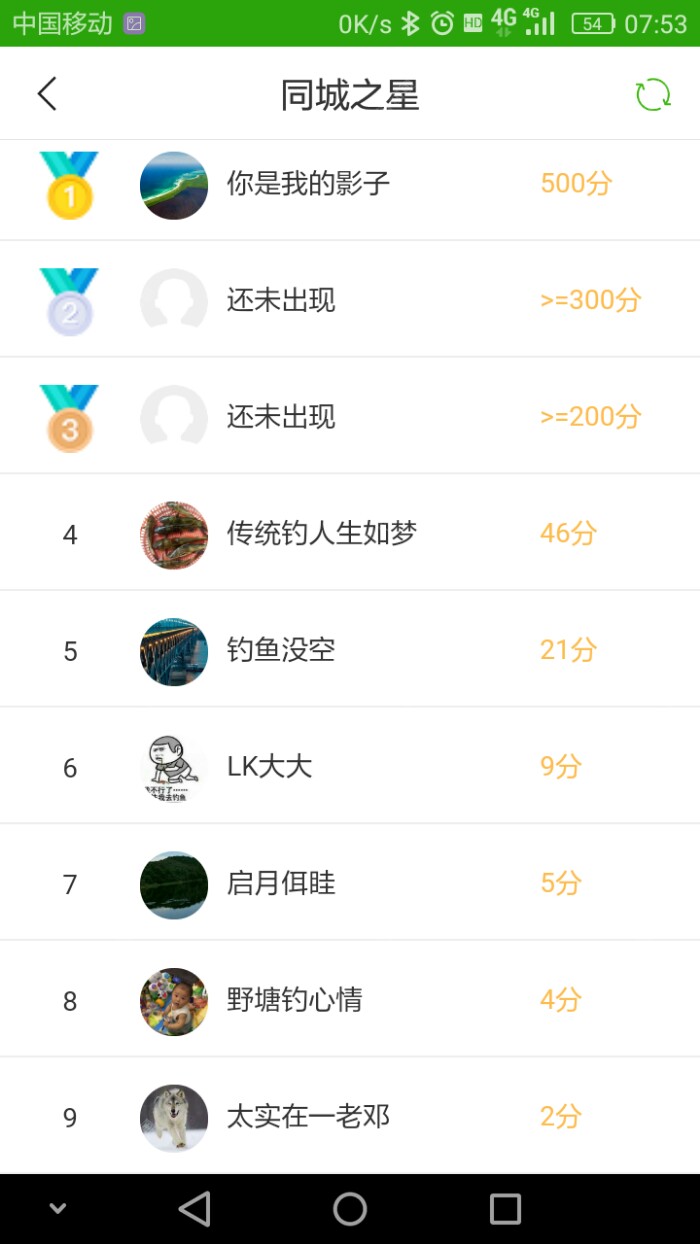Open the recent apps view
The image size is (700, 1244).
(505, 1209)
